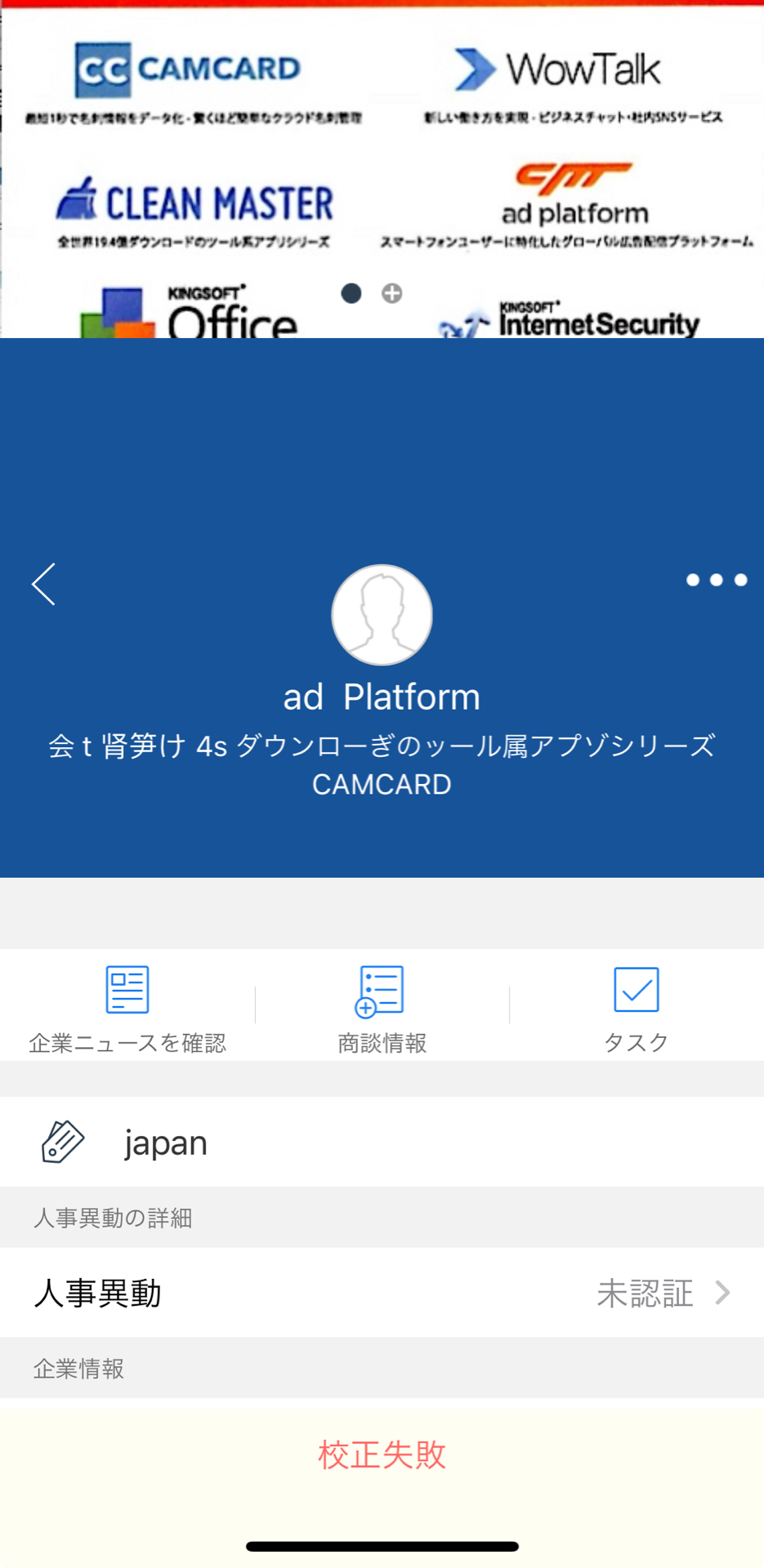Edit the japan tag row
The image size is (764, 1568).
click(x=382, y=1142)
